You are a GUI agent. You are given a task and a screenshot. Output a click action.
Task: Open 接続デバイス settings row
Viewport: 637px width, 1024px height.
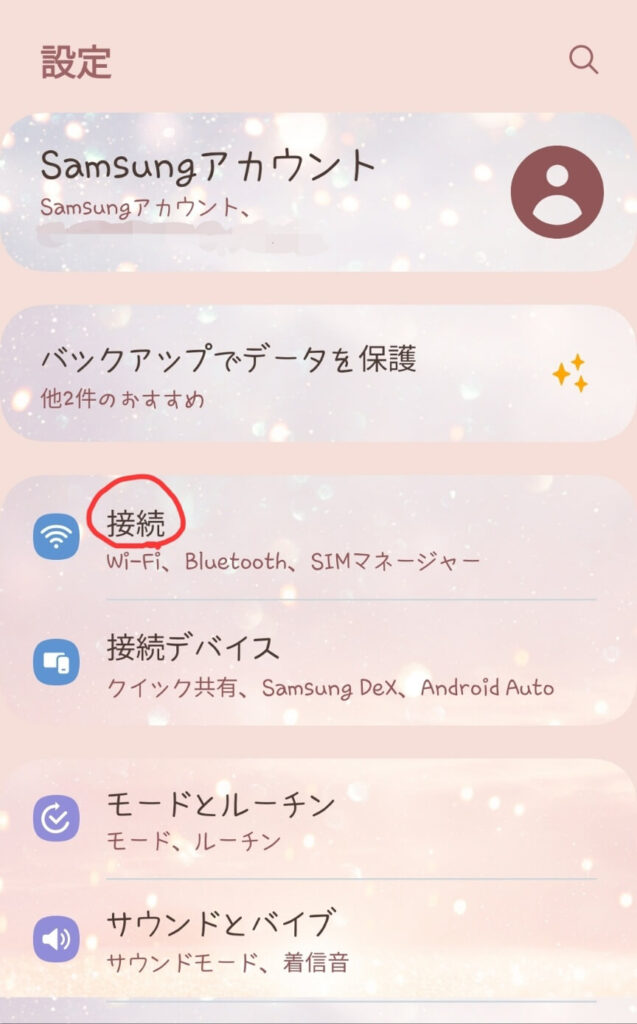click(x=318, y=663)
